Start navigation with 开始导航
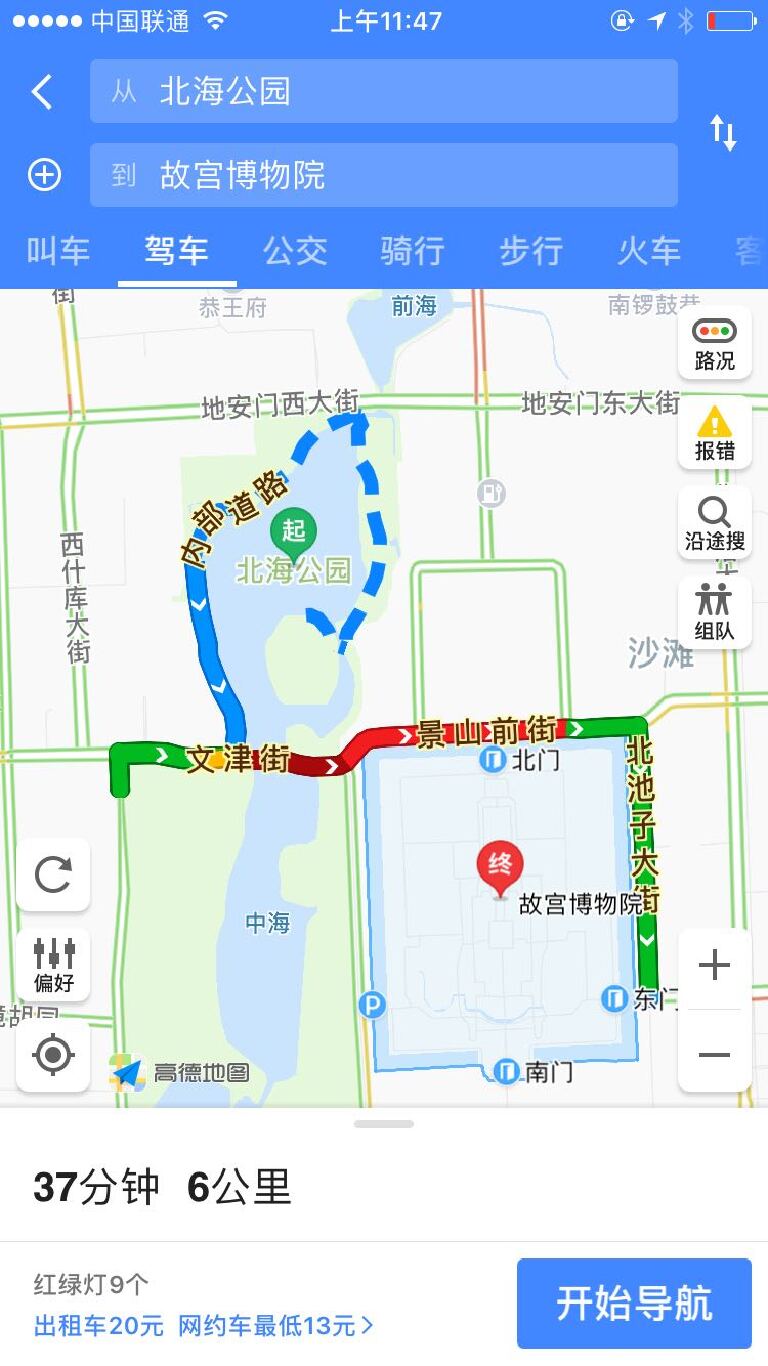Image resolution: width=768 pixels, height=1366 pixels. coord(634,1303)
